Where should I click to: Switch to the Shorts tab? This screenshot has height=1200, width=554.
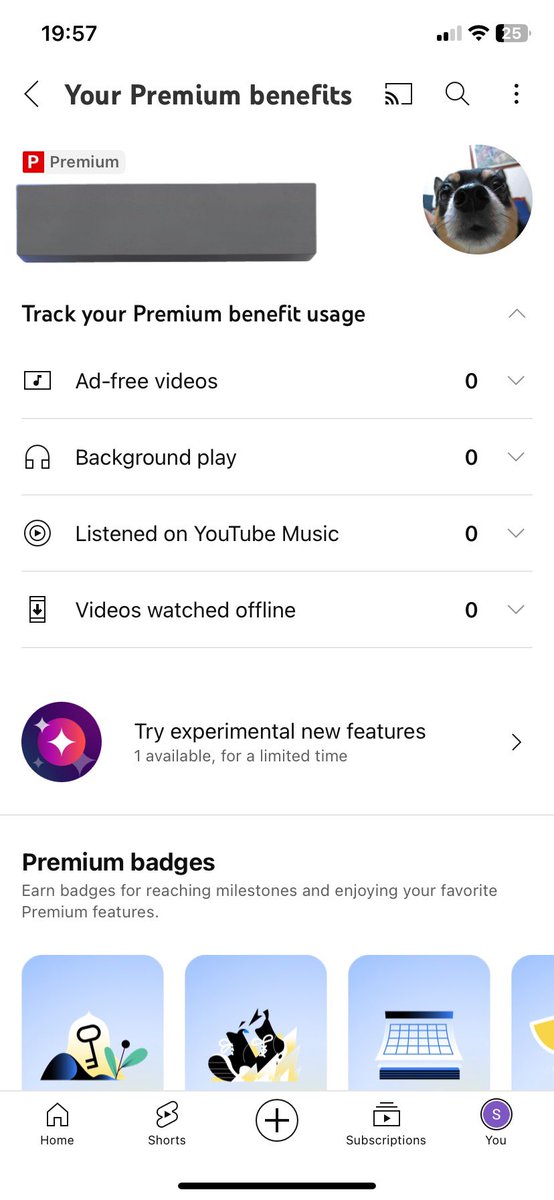pyautogui.click(x=167, y=1124)
